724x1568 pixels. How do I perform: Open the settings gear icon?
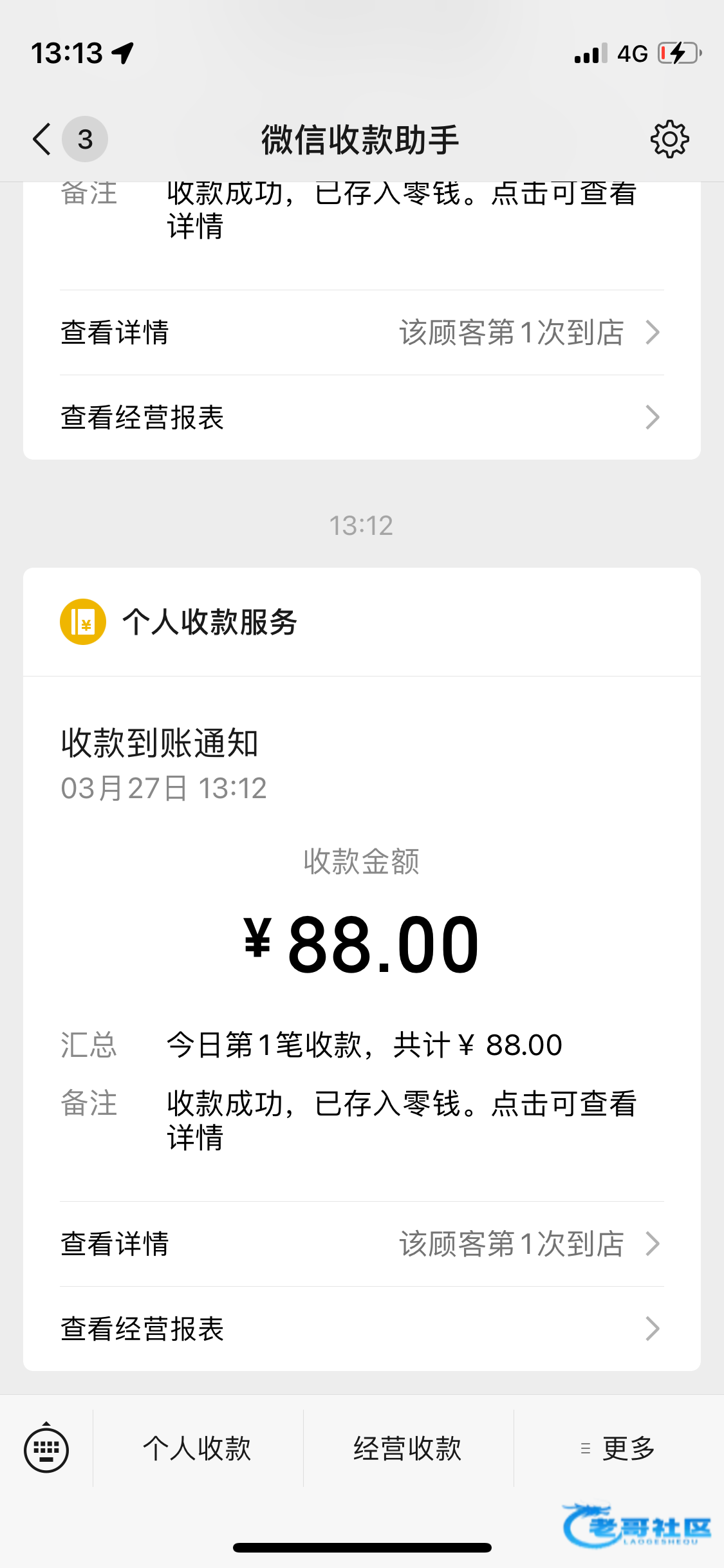click(669, 139)
